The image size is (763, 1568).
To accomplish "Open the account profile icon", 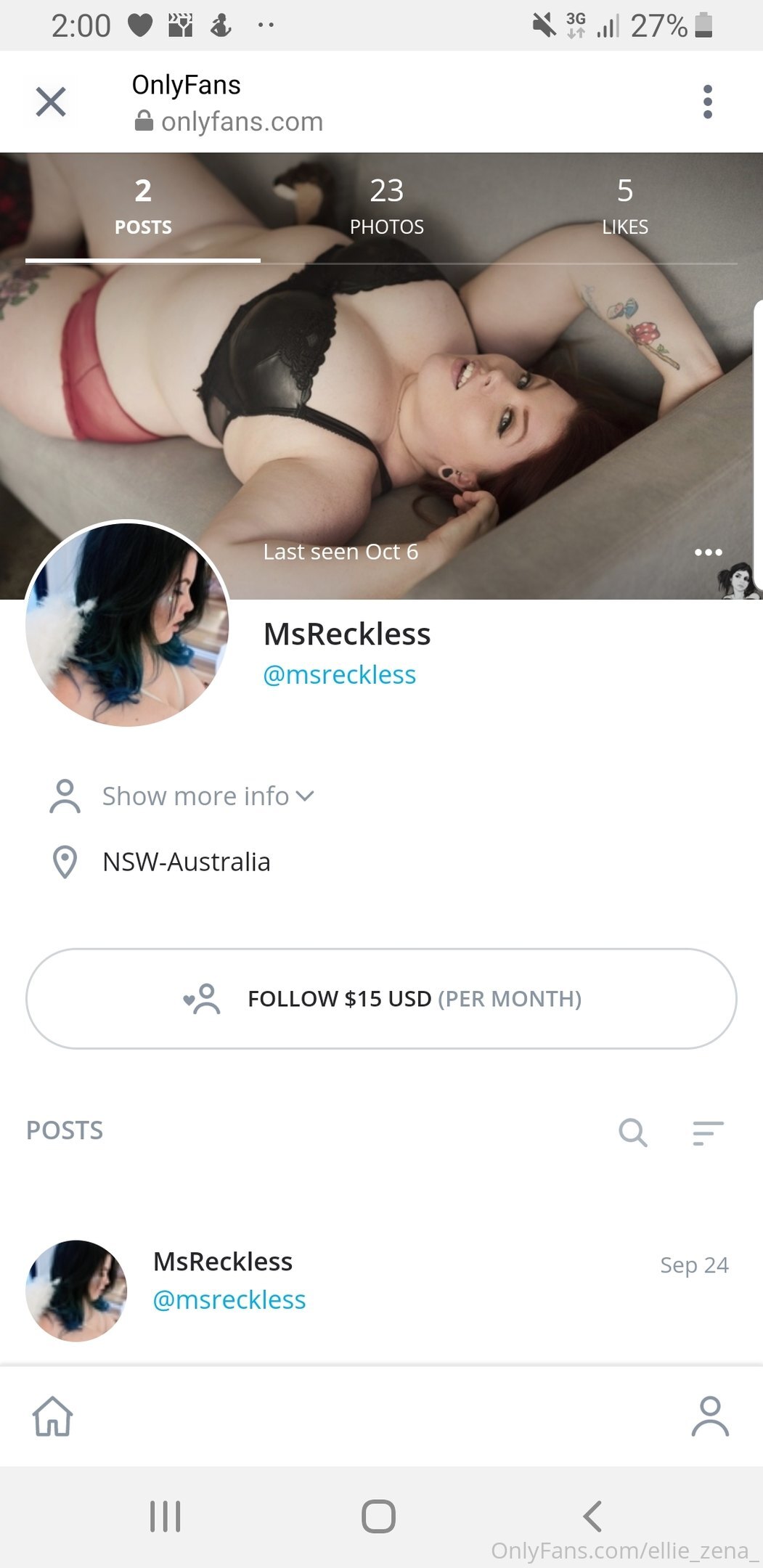I will tap(710, 1416).
